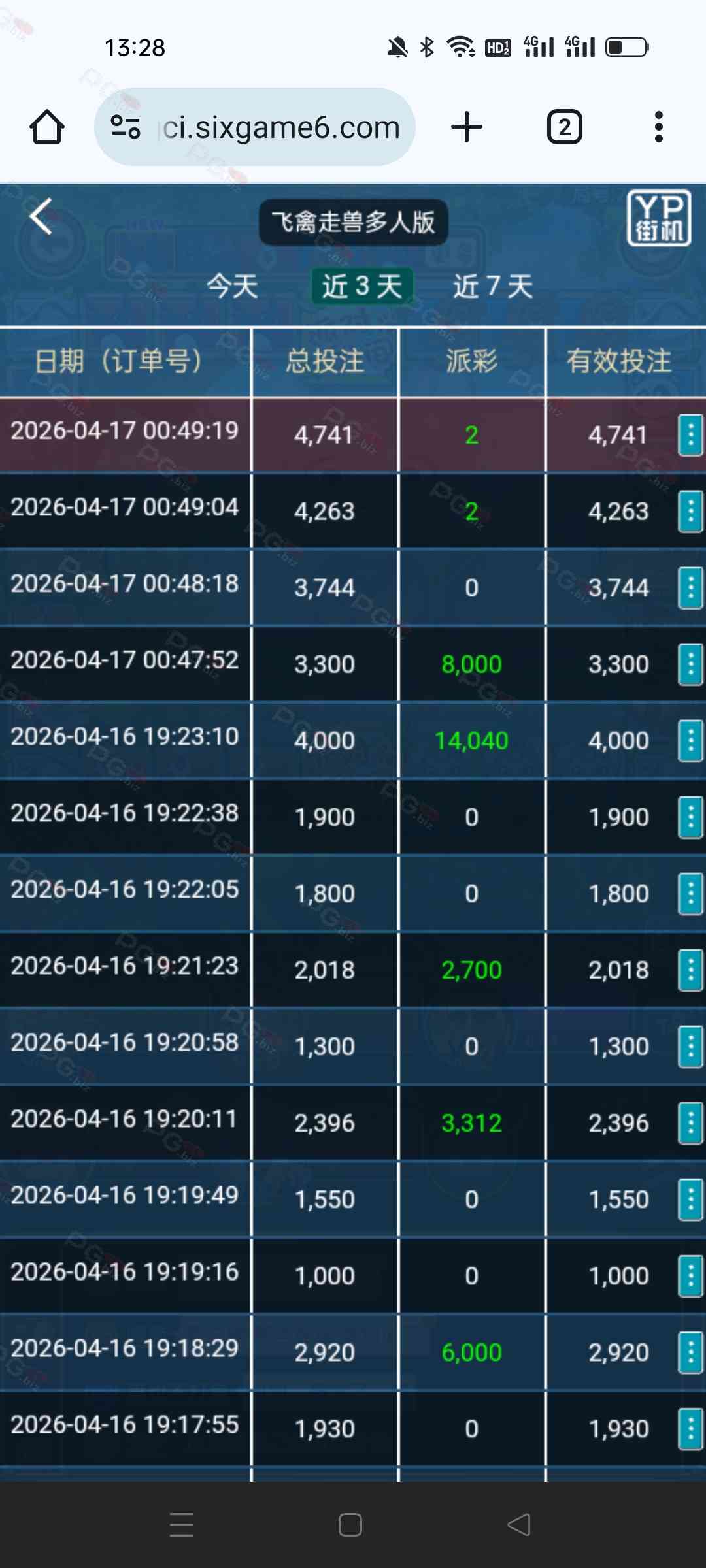Screen dimensions: 706x1568
Task: Open the 00:47:52 order details menu
Action: click(690, 664)
